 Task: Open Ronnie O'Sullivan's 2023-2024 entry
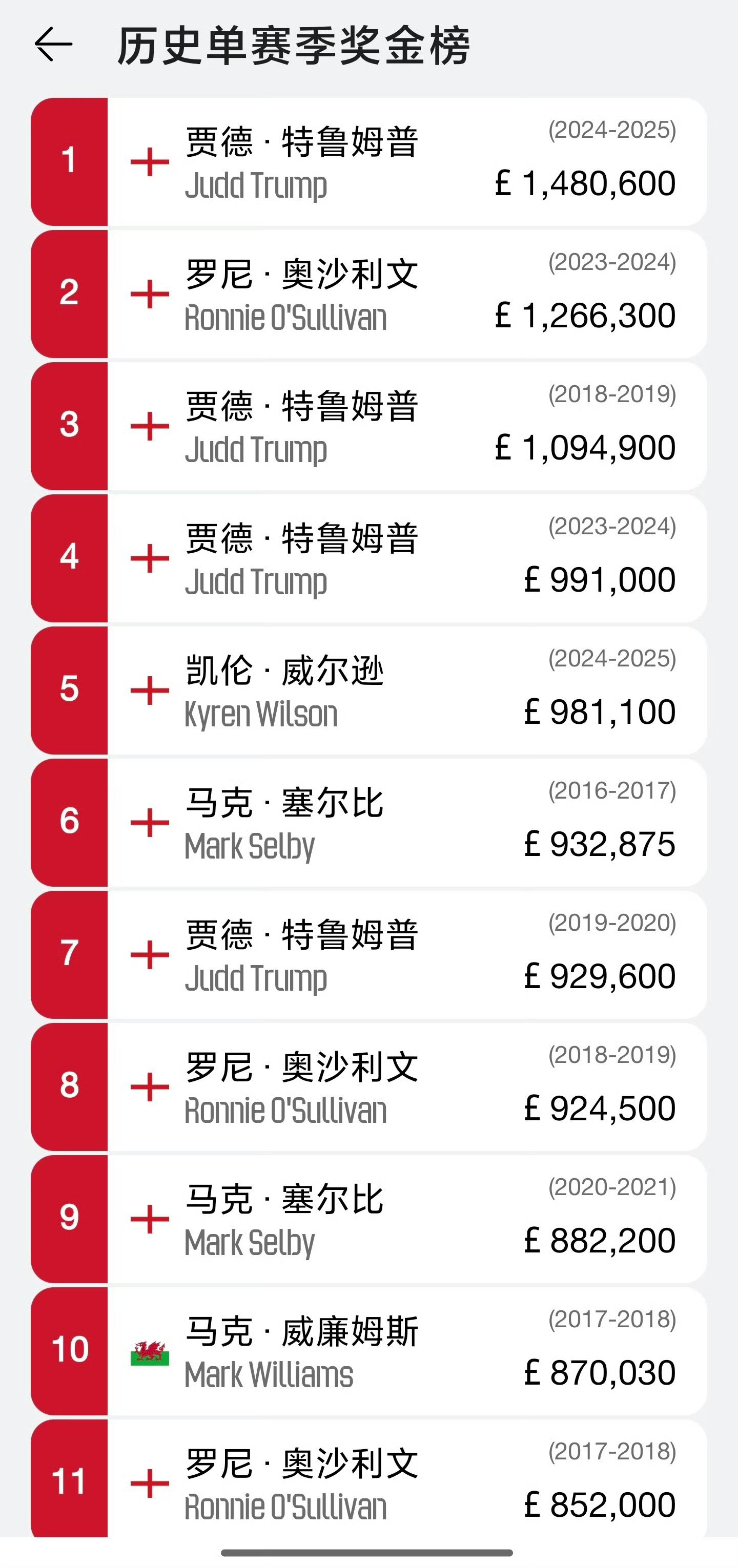(369, 294)
